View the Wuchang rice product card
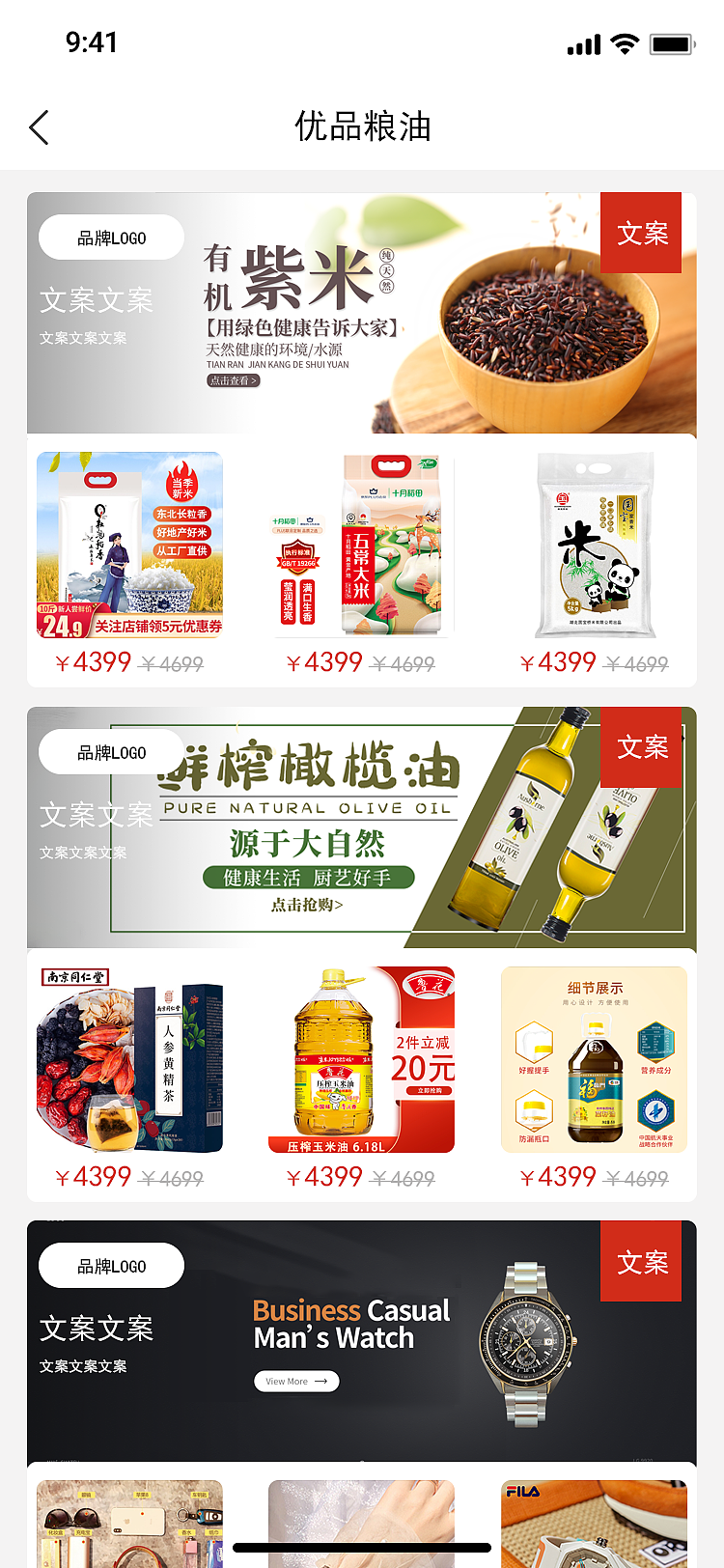 click(362, 546)
